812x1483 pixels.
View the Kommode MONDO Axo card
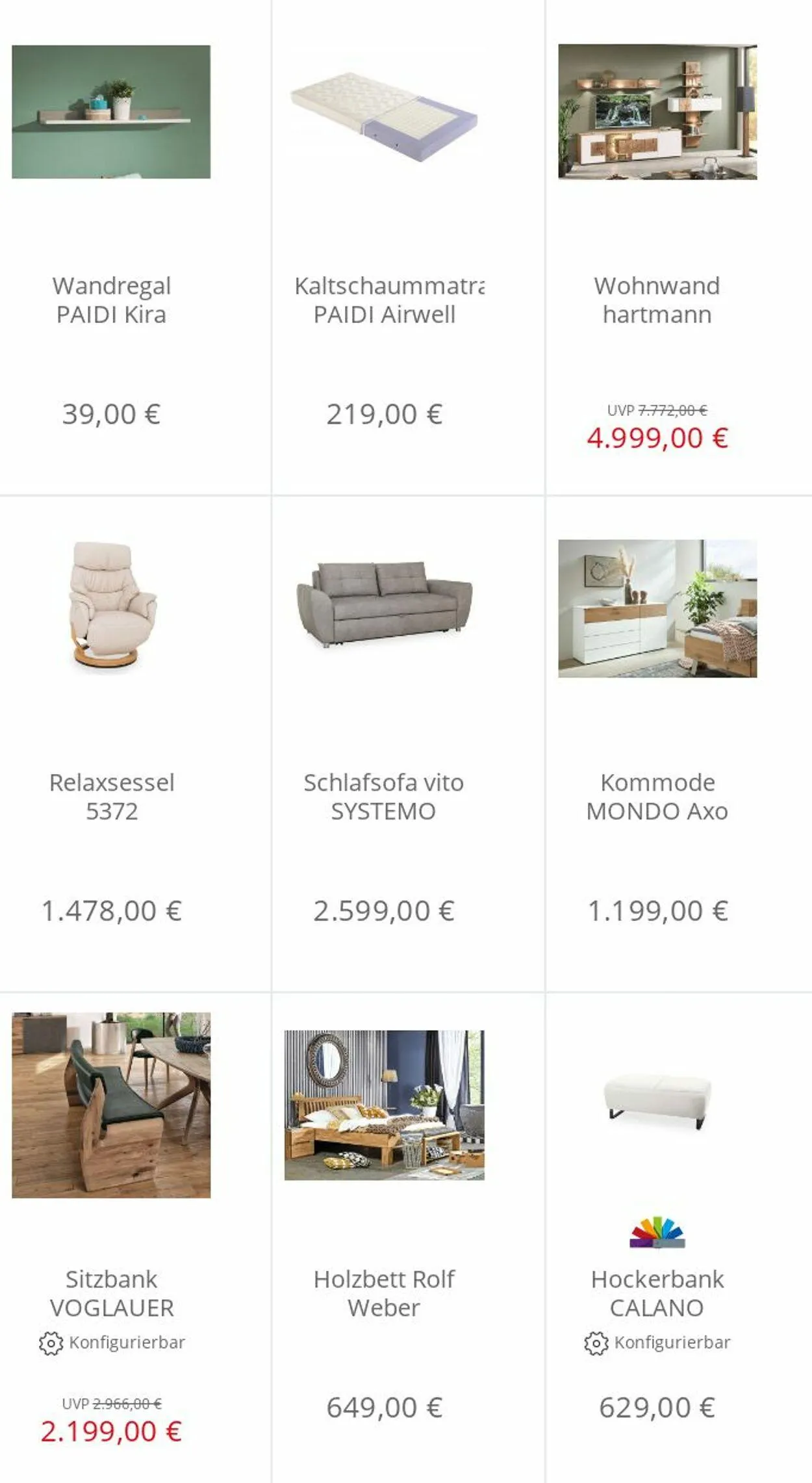(x=657, y=796)
